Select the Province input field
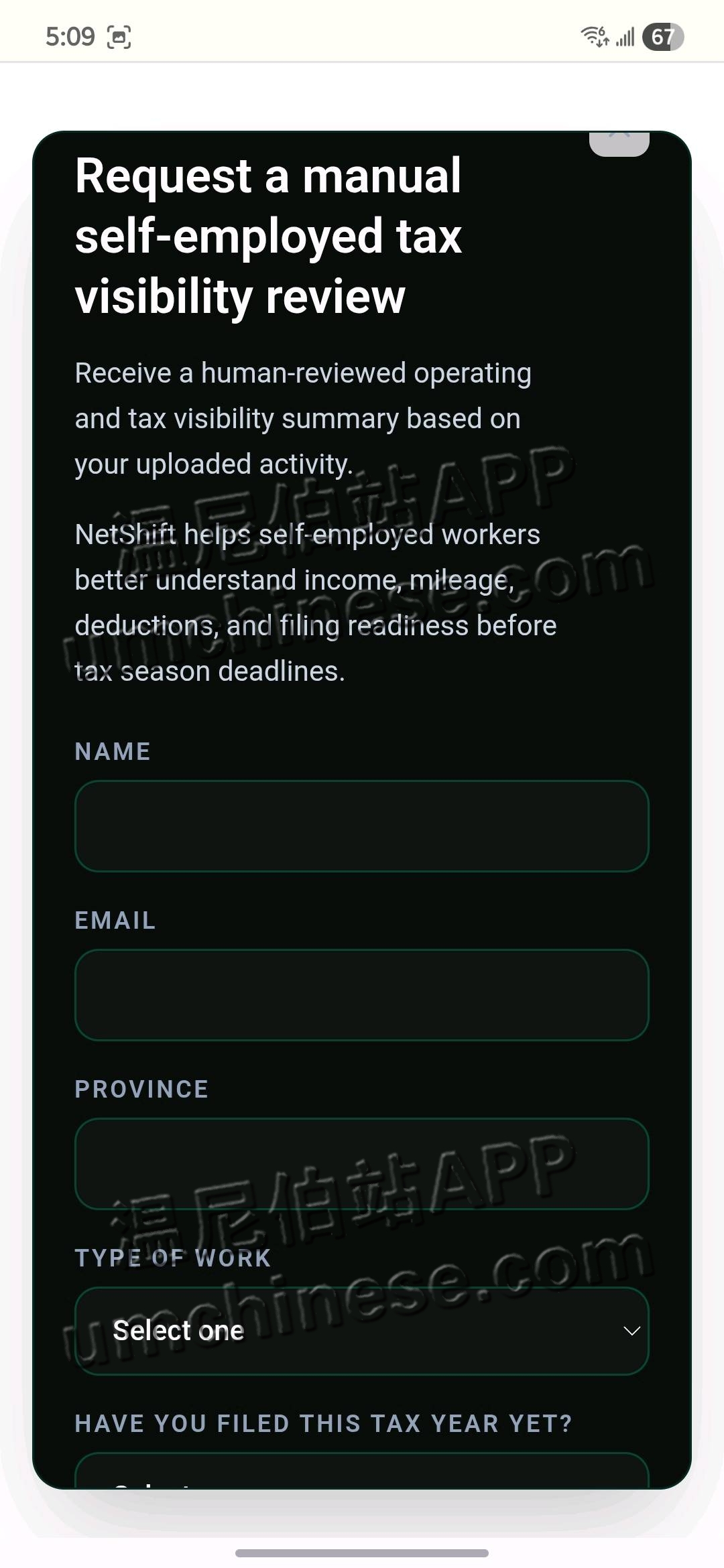This screenshot has width=724, height=1568. (x=362, y=1164)
